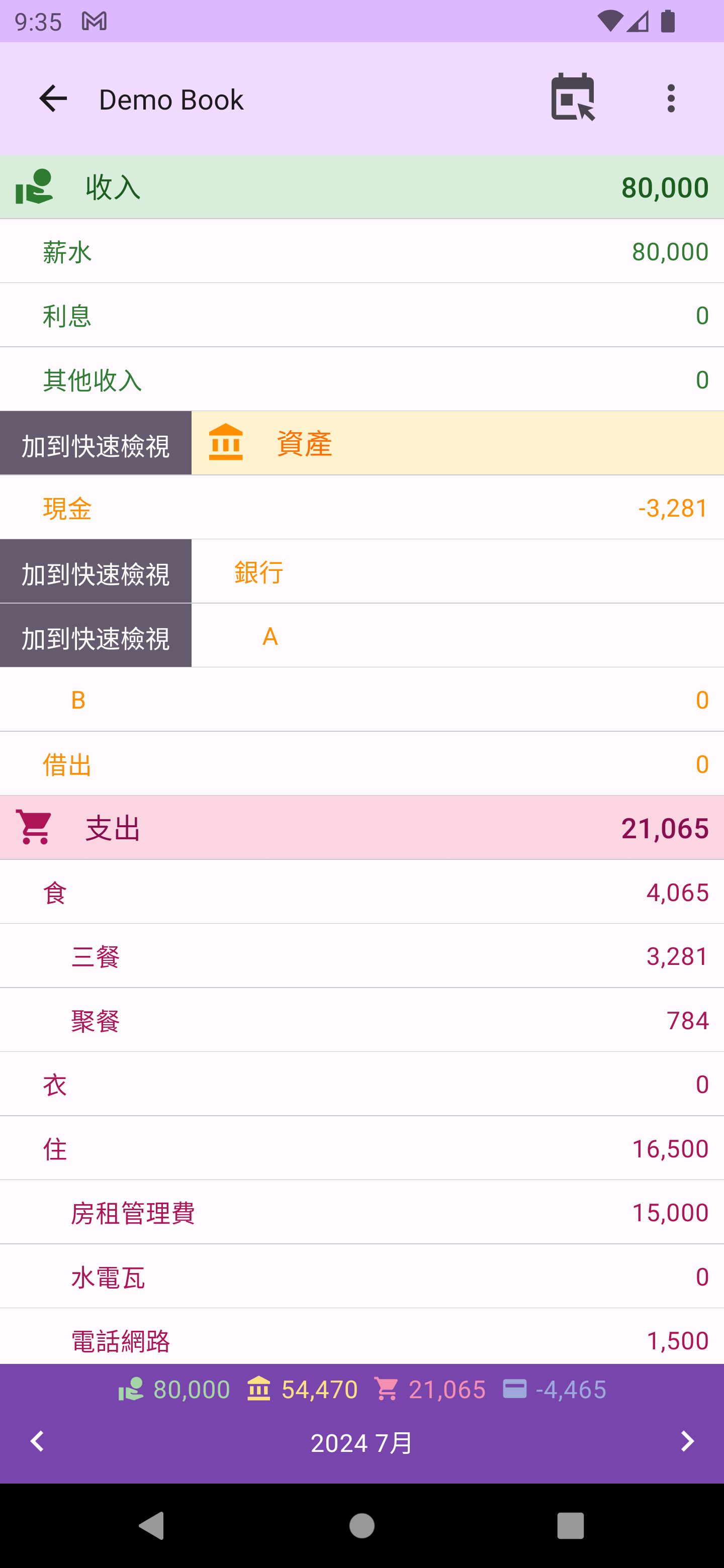Open the three-dot overflow menu
This screenshot has width=724, height=1568.
(670, 99)
